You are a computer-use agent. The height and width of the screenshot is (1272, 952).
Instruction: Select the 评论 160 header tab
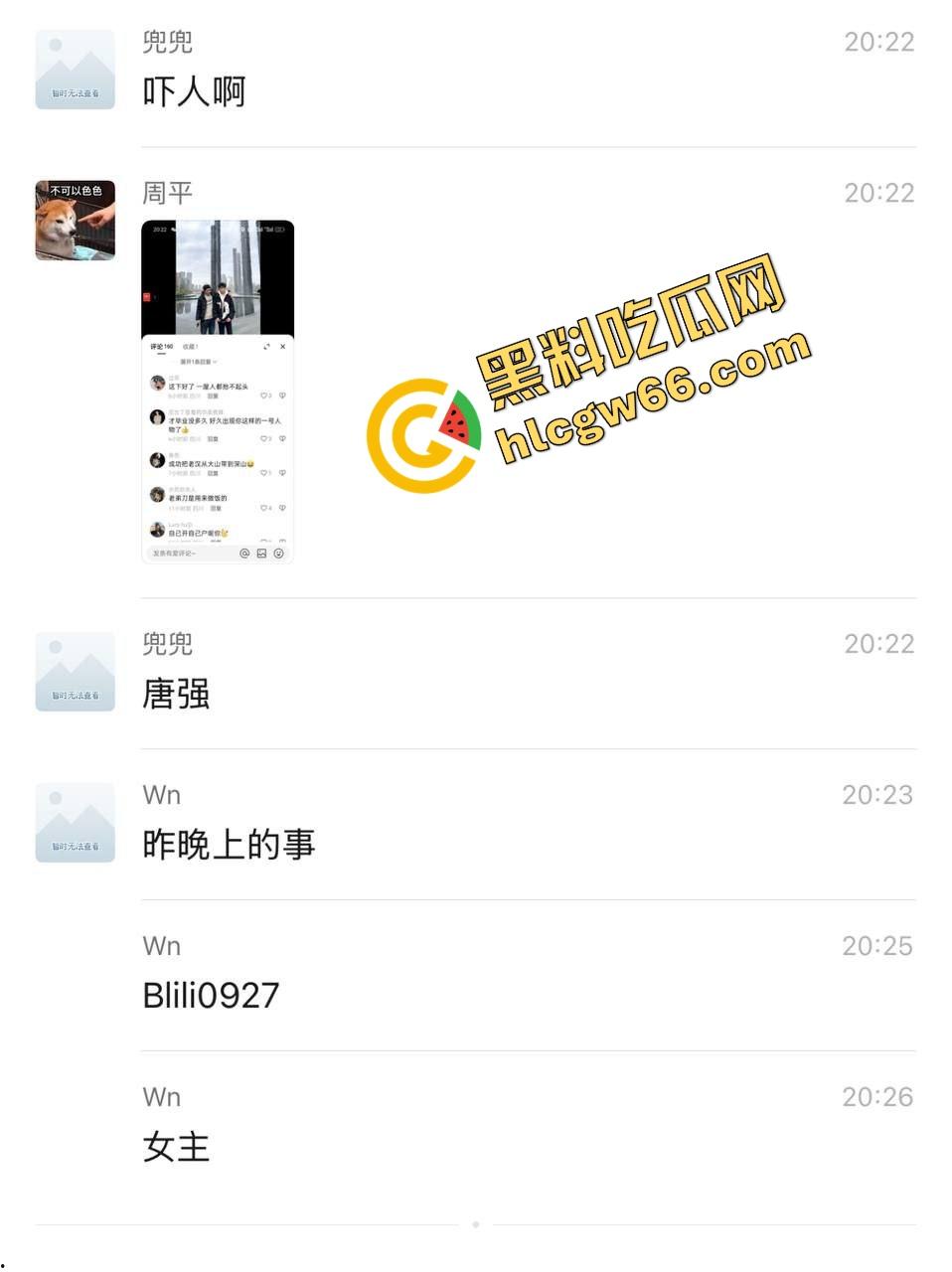coord(162,346)
